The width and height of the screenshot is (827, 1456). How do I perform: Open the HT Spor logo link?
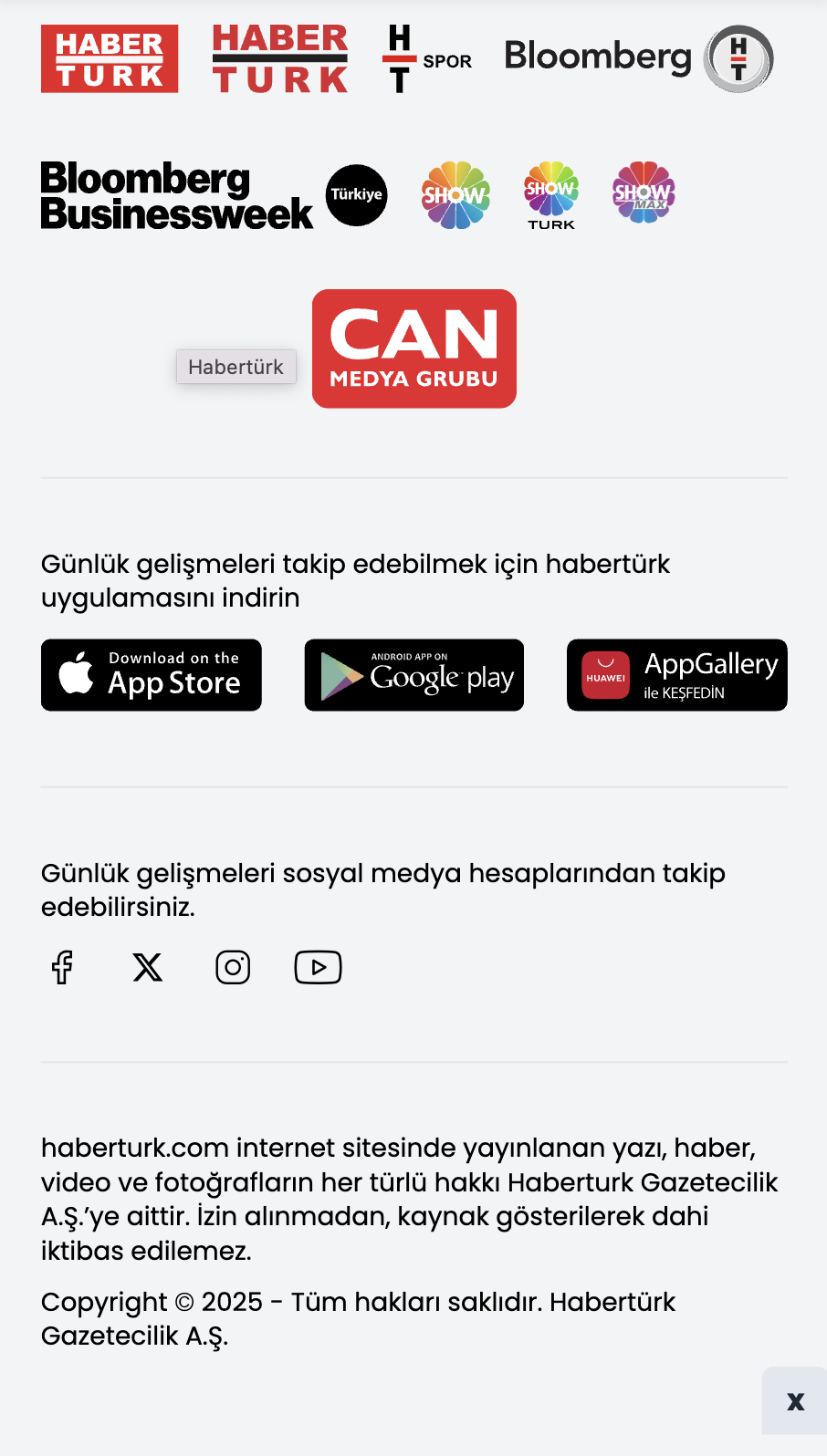pyautogui.click(x=426, y=59)
